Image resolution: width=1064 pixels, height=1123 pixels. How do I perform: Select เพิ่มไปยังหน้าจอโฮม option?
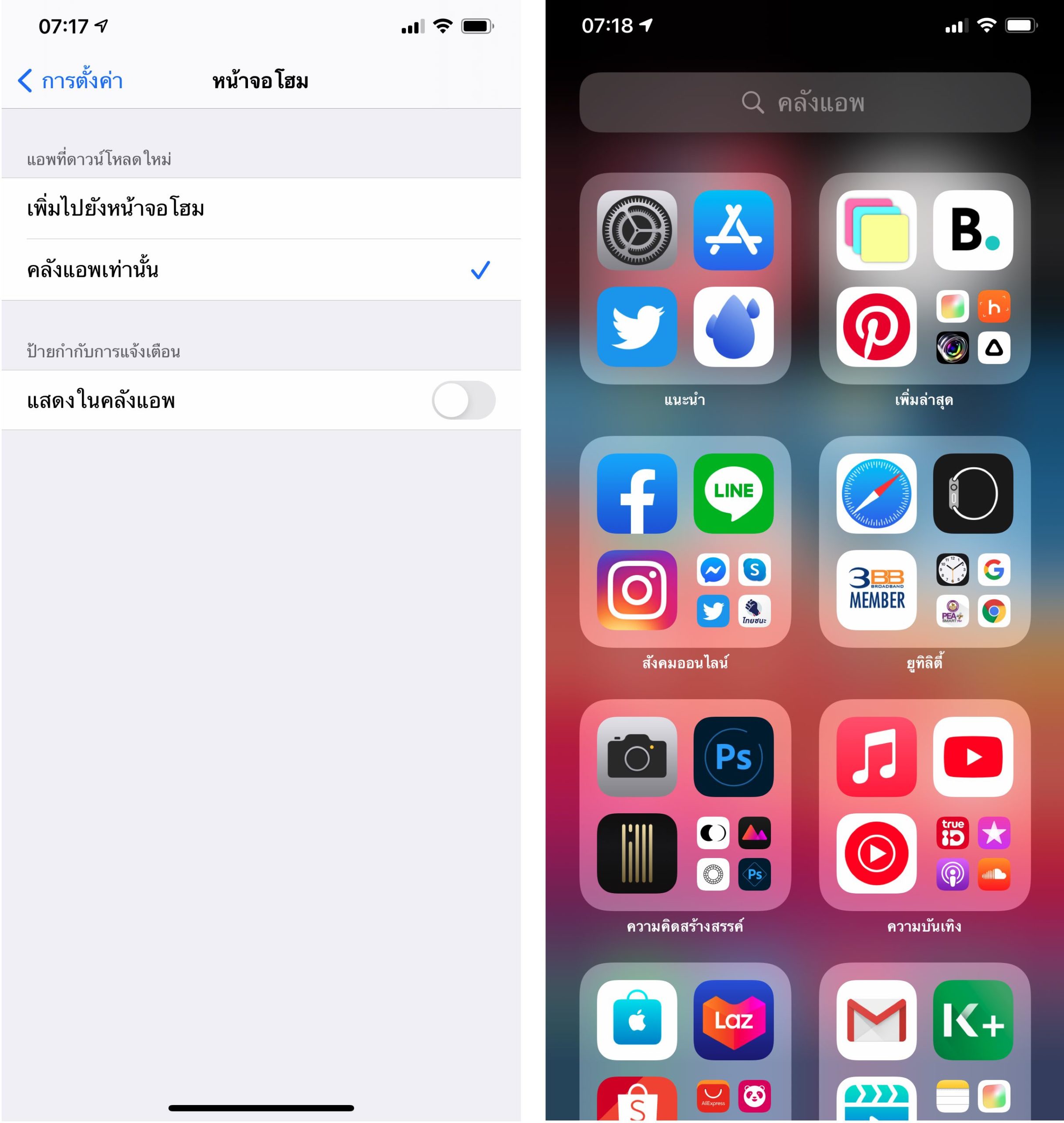tap(260, 209)
